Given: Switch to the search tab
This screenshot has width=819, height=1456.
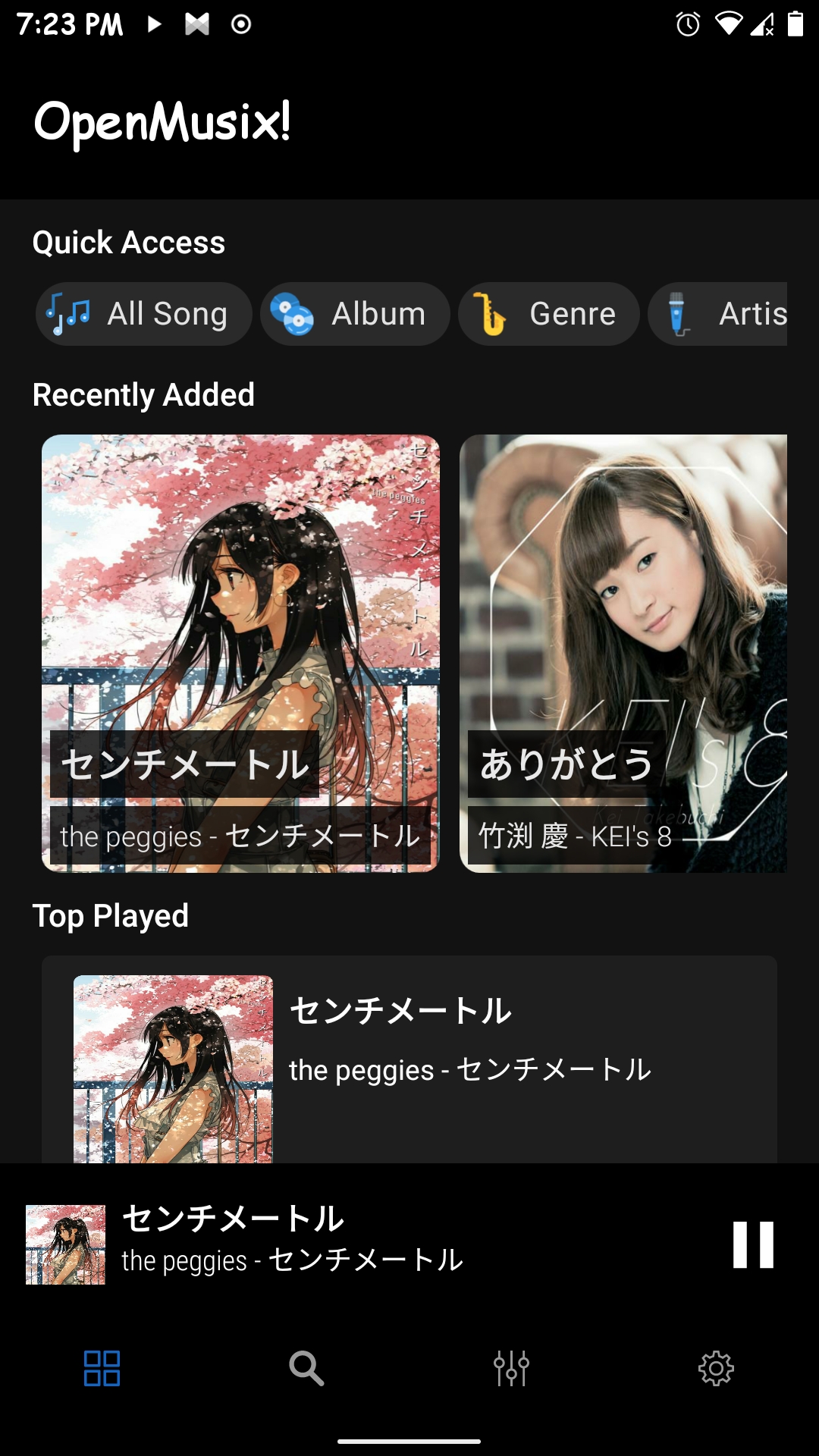Looking at the screenshot, I should [x=306, y=1368].
